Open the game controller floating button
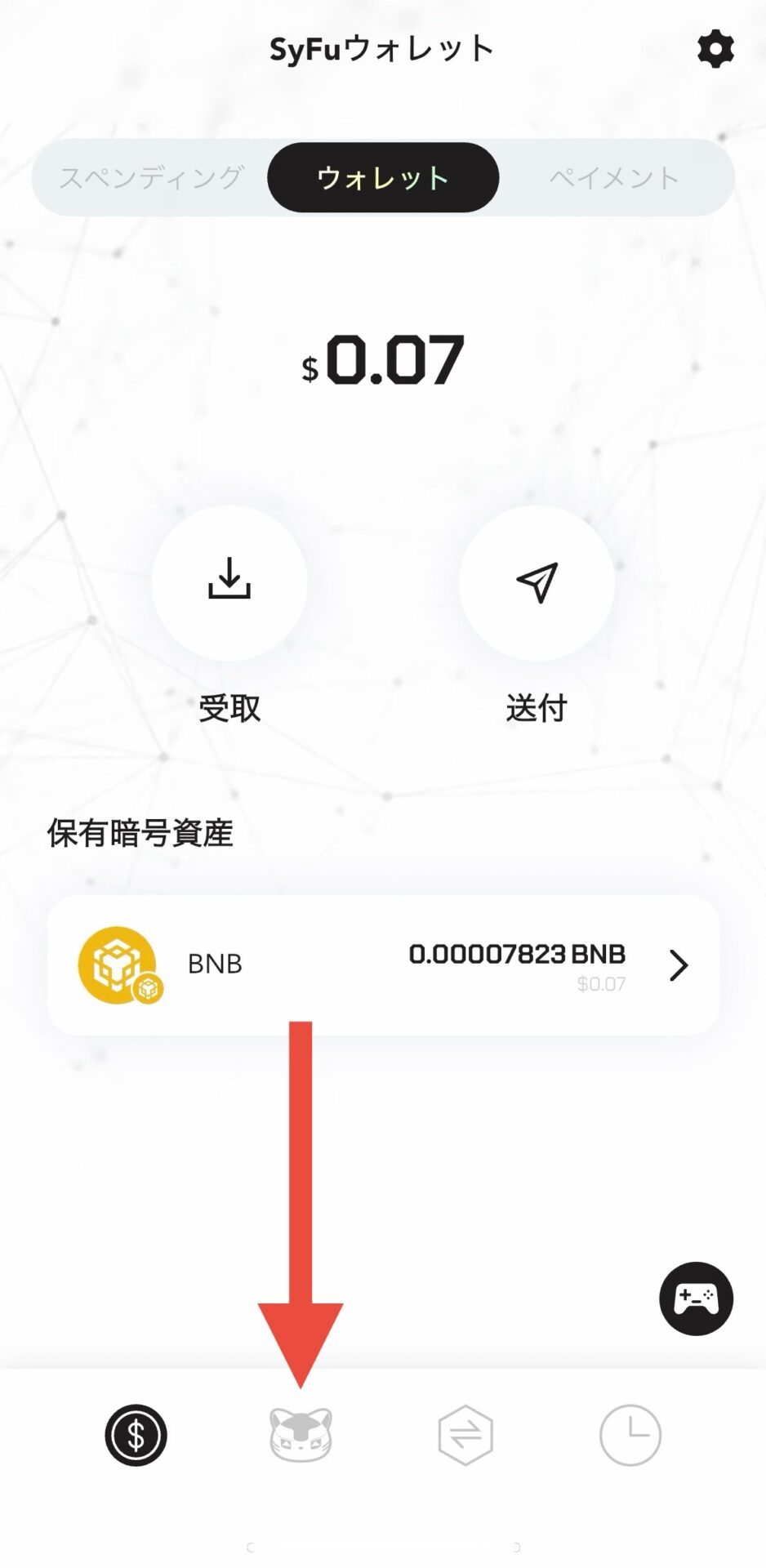The height and width of the screenshot is (1568, 766). (696, 1298)
